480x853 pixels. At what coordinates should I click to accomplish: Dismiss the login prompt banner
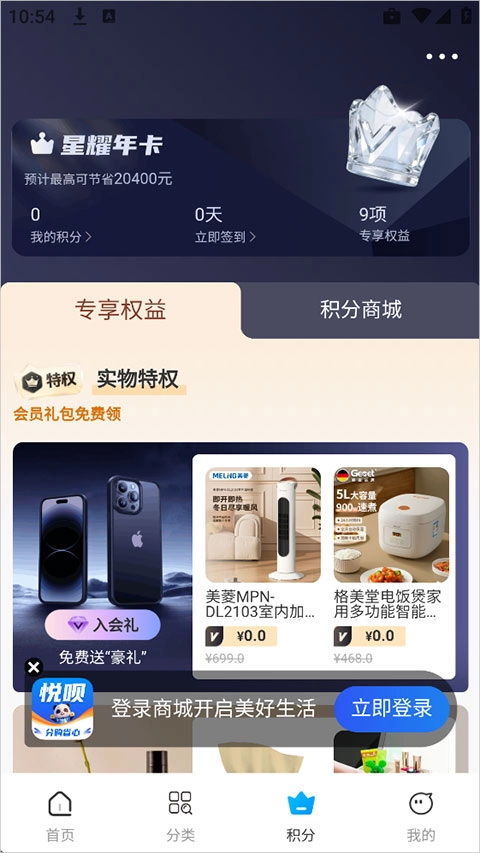coord(34,667)
